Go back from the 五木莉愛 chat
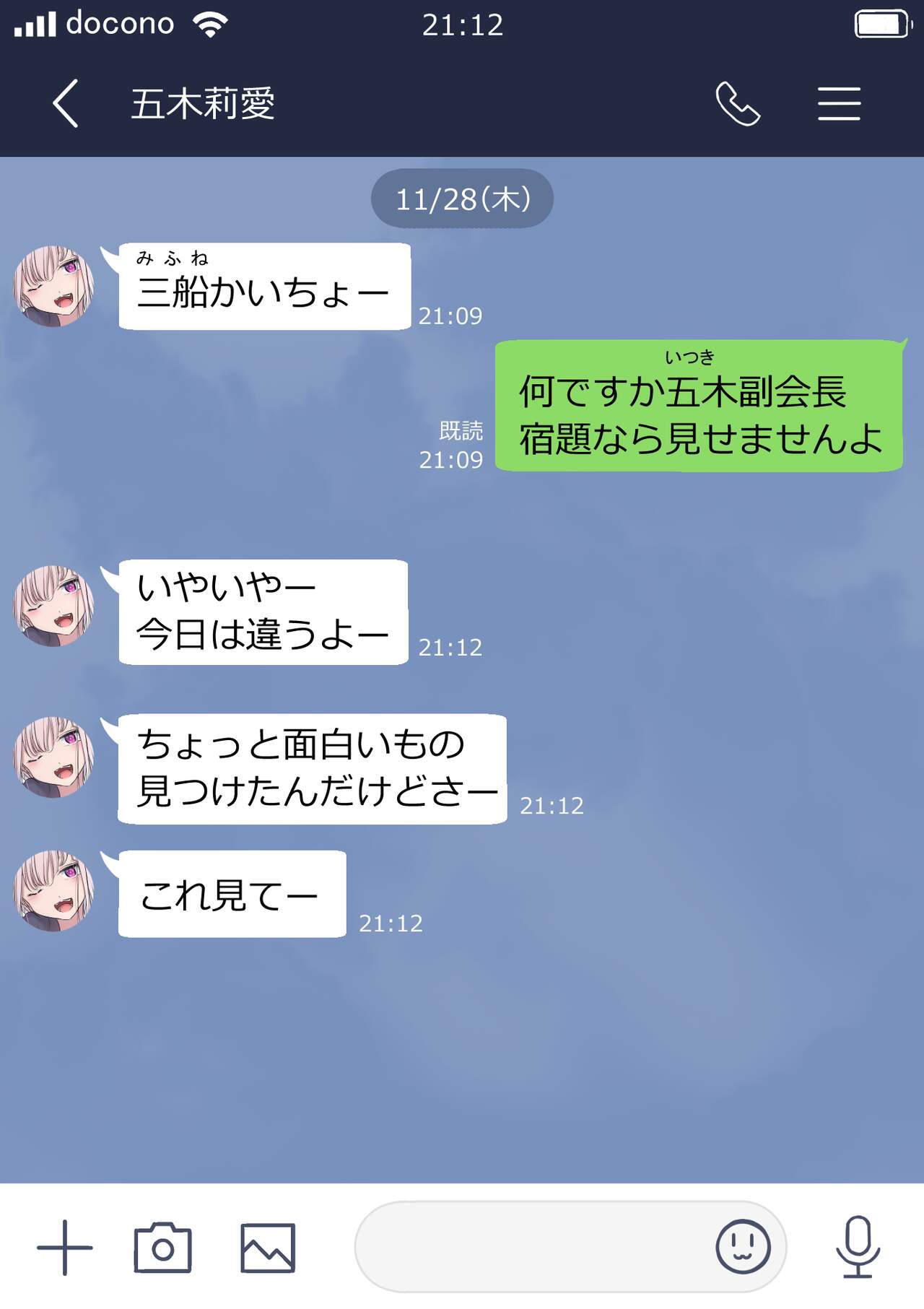 65,104
